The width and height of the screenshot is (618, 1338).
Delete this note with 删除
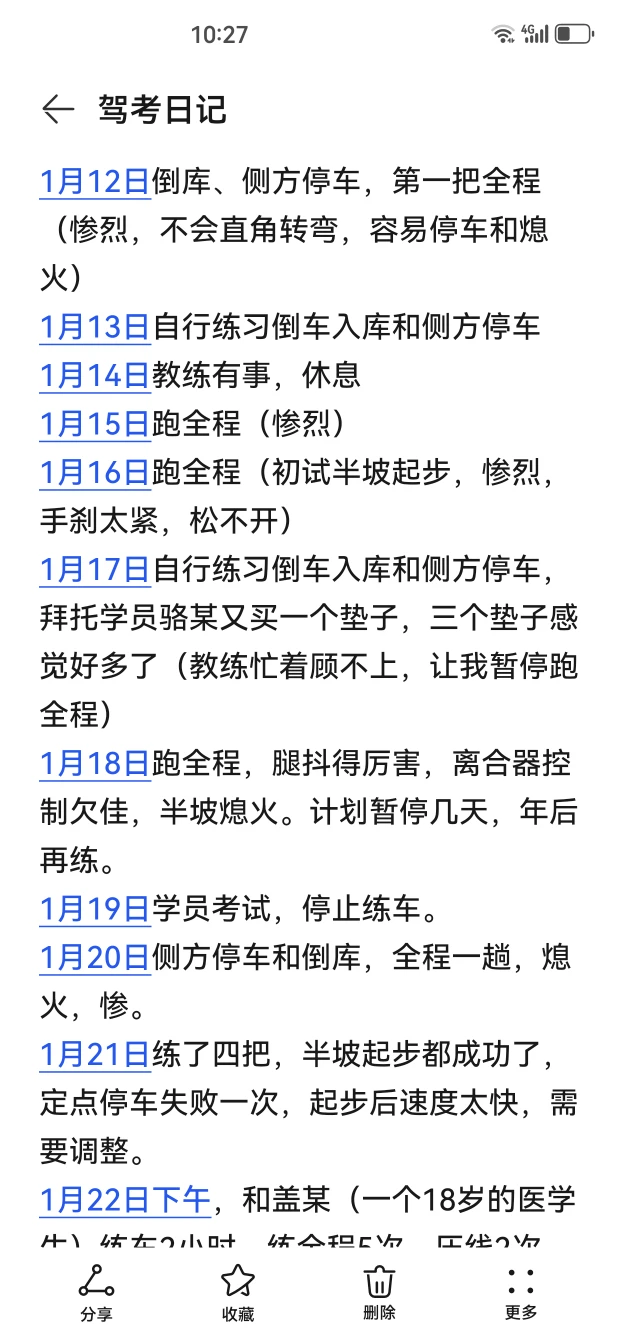(379, 1292)
